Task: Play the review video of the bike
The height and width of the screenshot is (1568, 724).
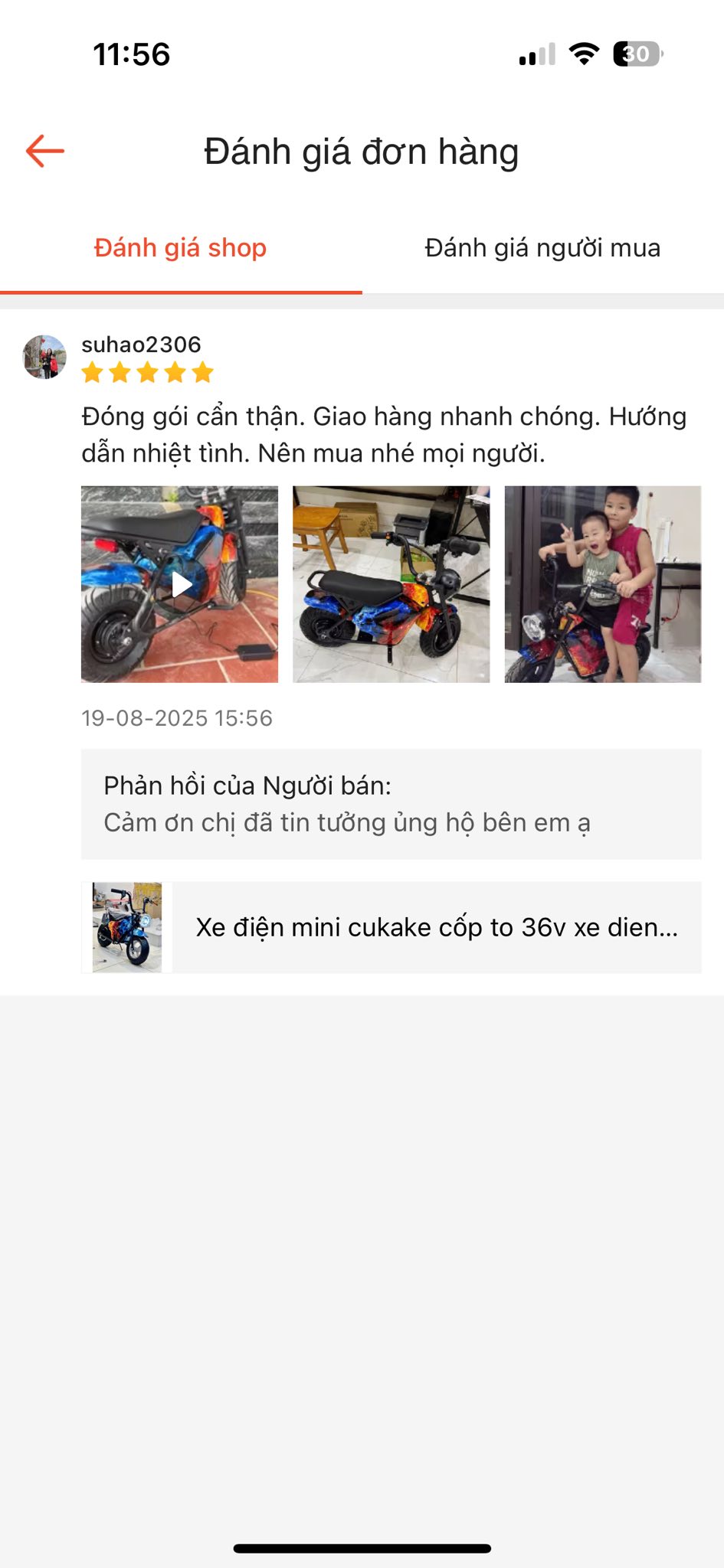Action: pos(180,584)
